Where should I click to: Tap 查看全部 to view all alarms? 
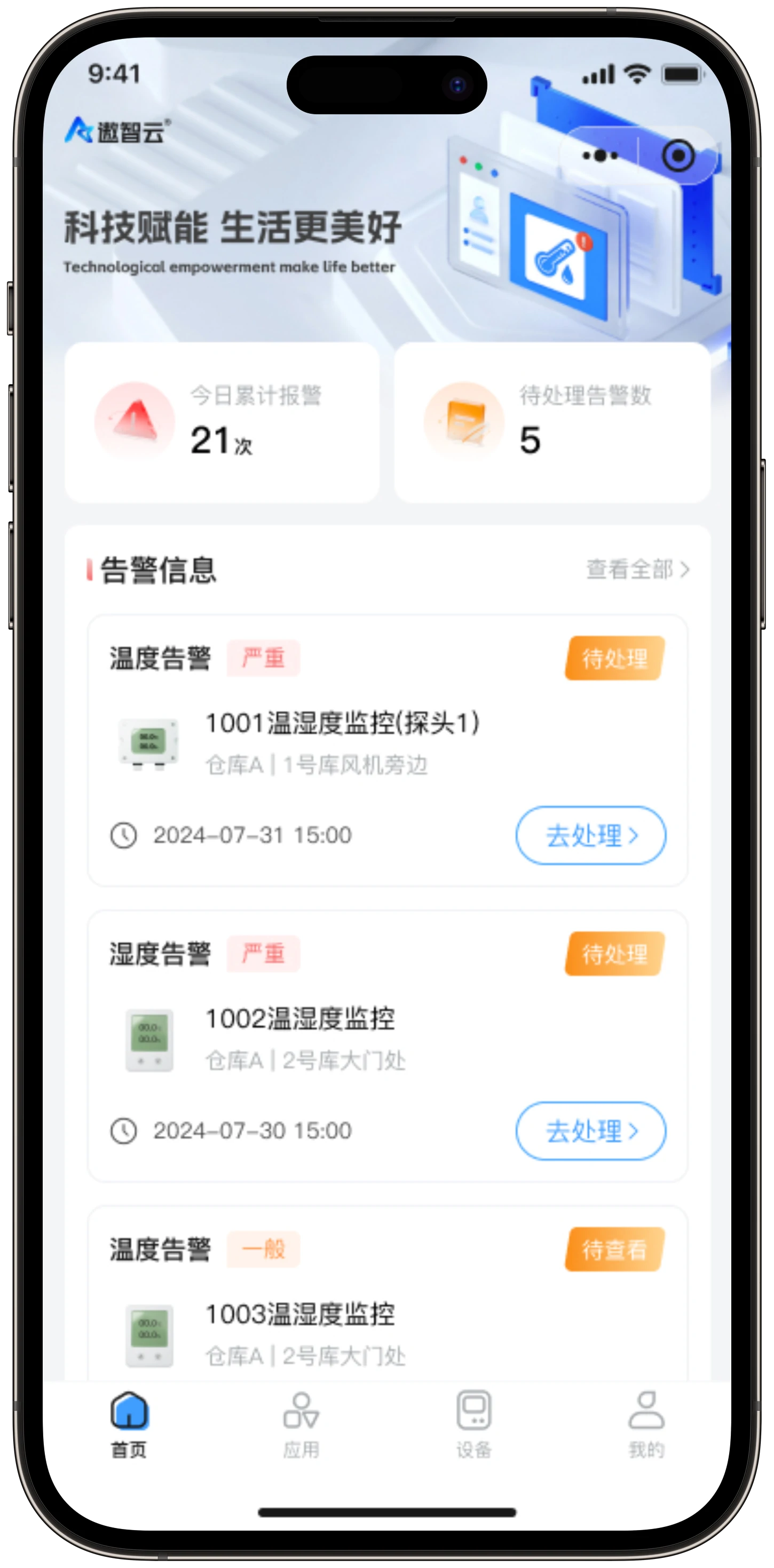pos(637,570)
